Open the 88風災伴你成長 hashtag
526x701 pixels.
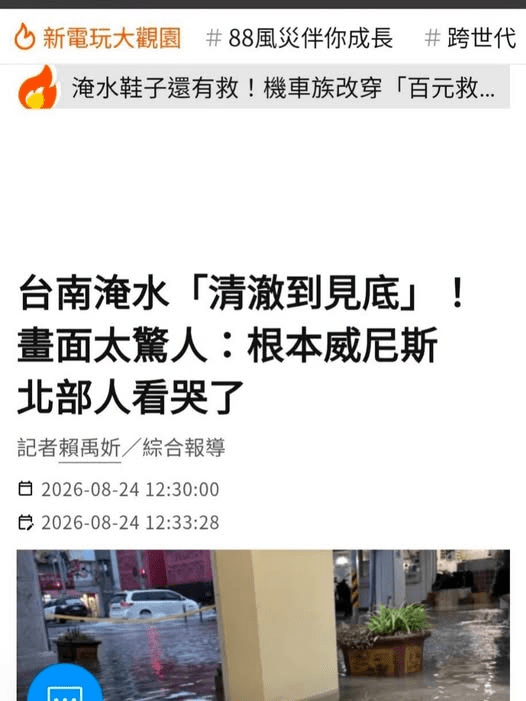[x=299, y=38]
